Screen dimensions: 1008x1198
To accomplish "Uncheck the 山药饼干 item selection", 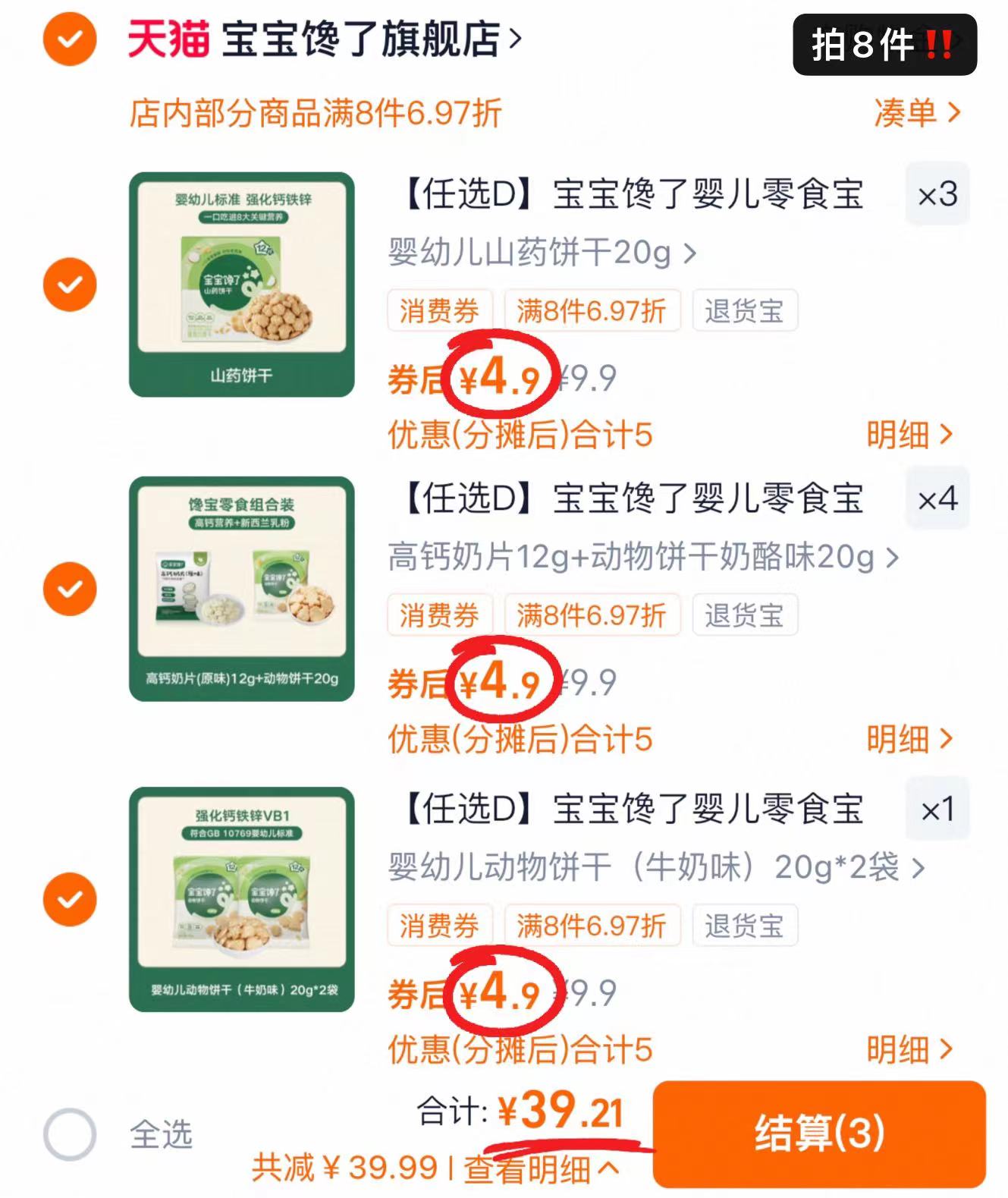I will pyautogui.click(x=69, y=284).
